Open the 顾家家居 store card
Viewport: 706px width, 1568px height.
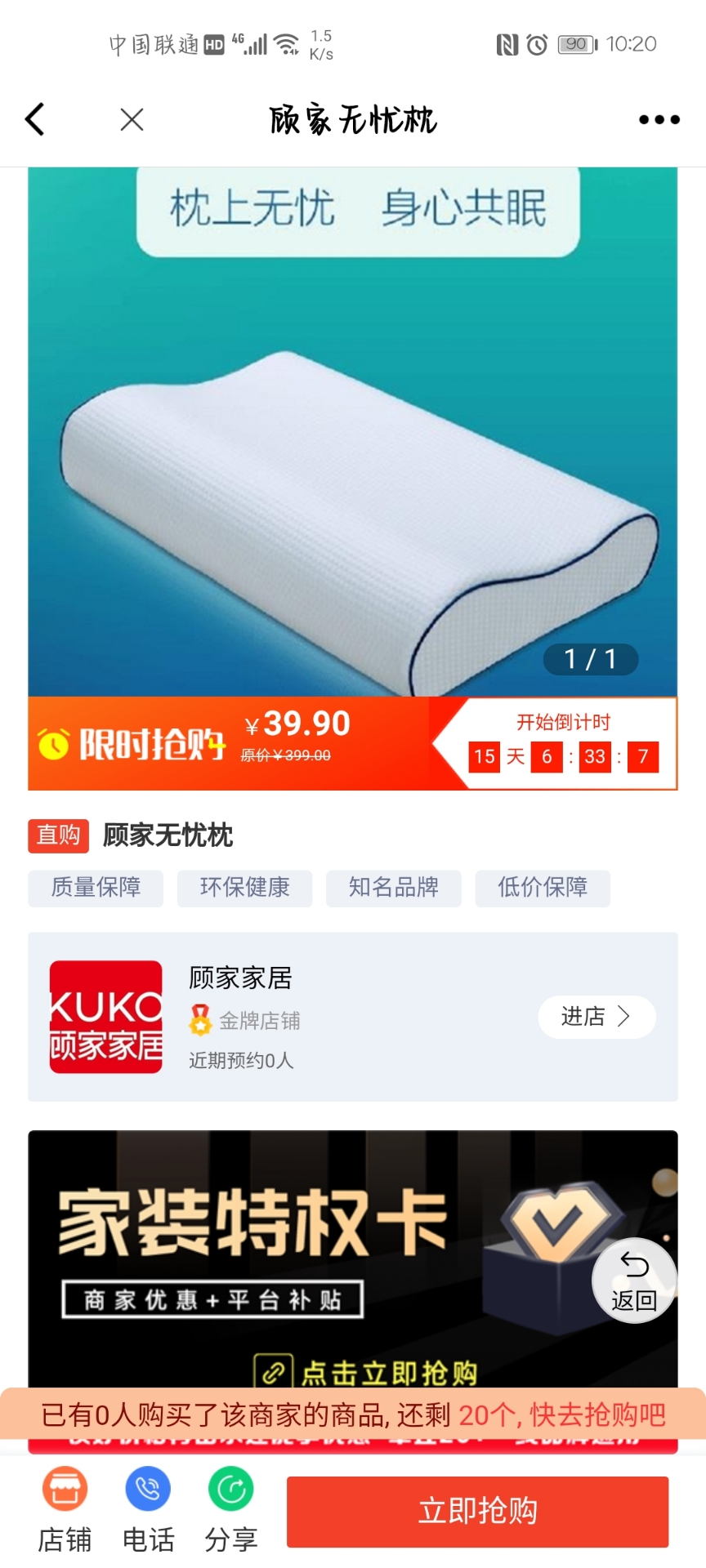327,1017
